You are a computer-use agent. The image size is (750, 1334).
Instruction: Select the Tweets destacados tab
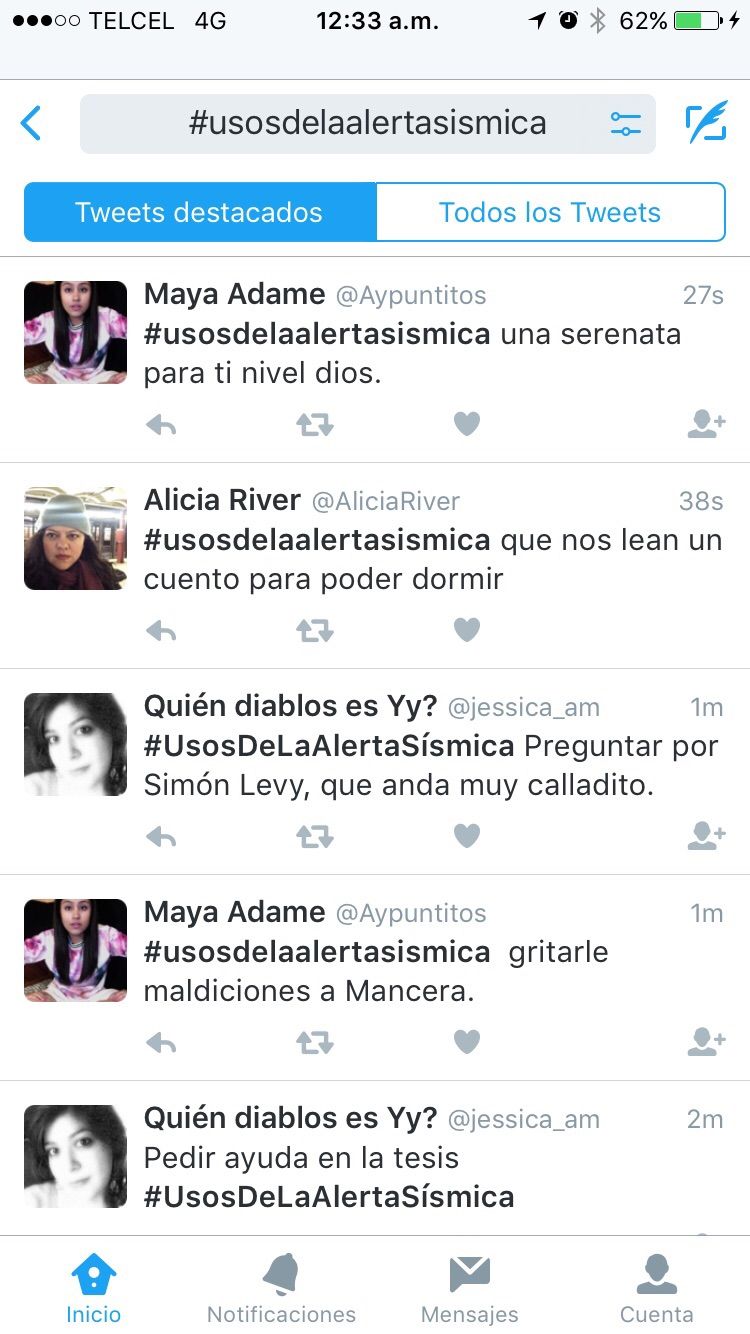[x=199, y=212]
